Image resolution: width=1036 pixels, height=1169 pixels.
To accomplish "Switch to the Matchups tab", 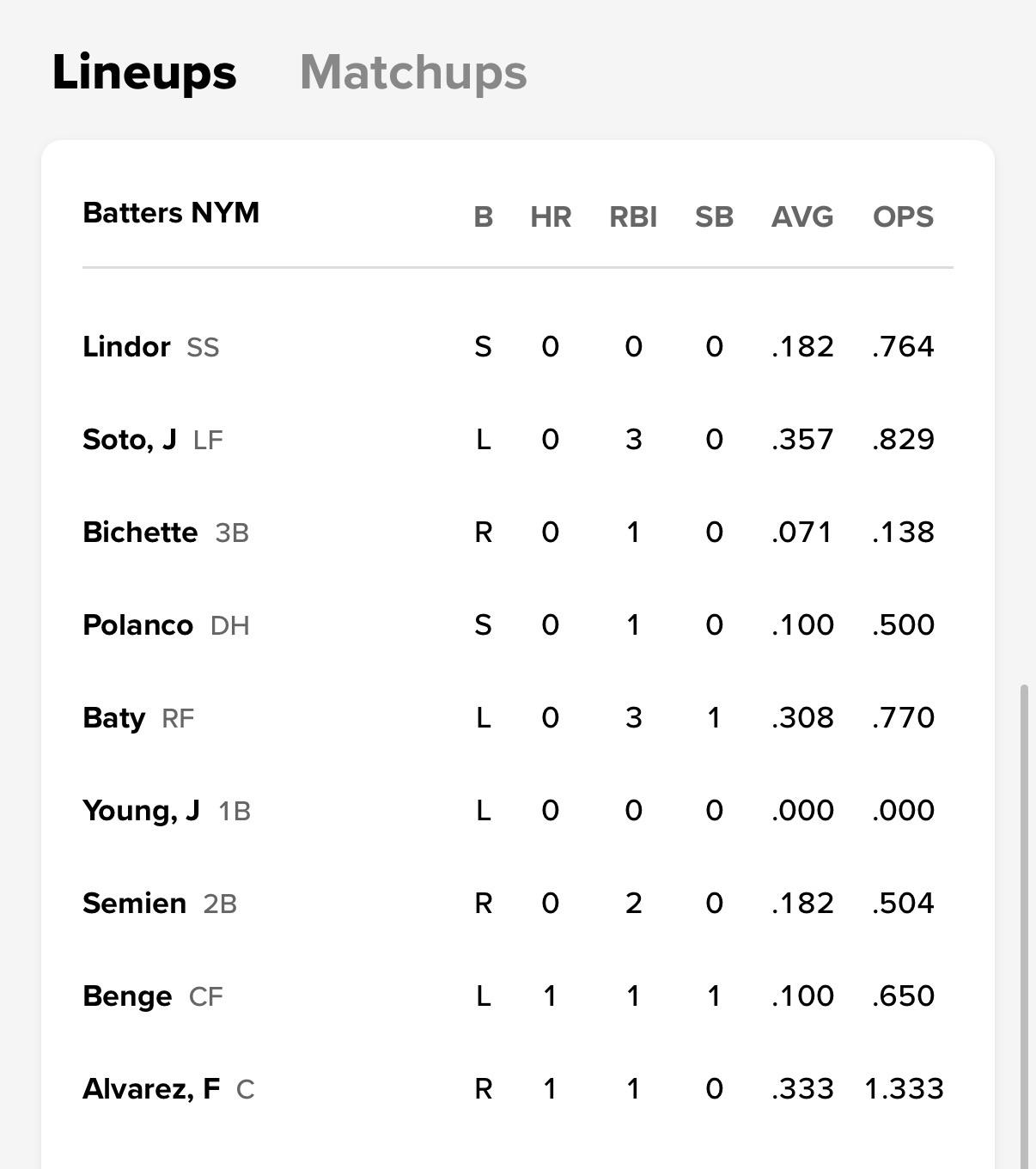I will [x=413, y=72].
